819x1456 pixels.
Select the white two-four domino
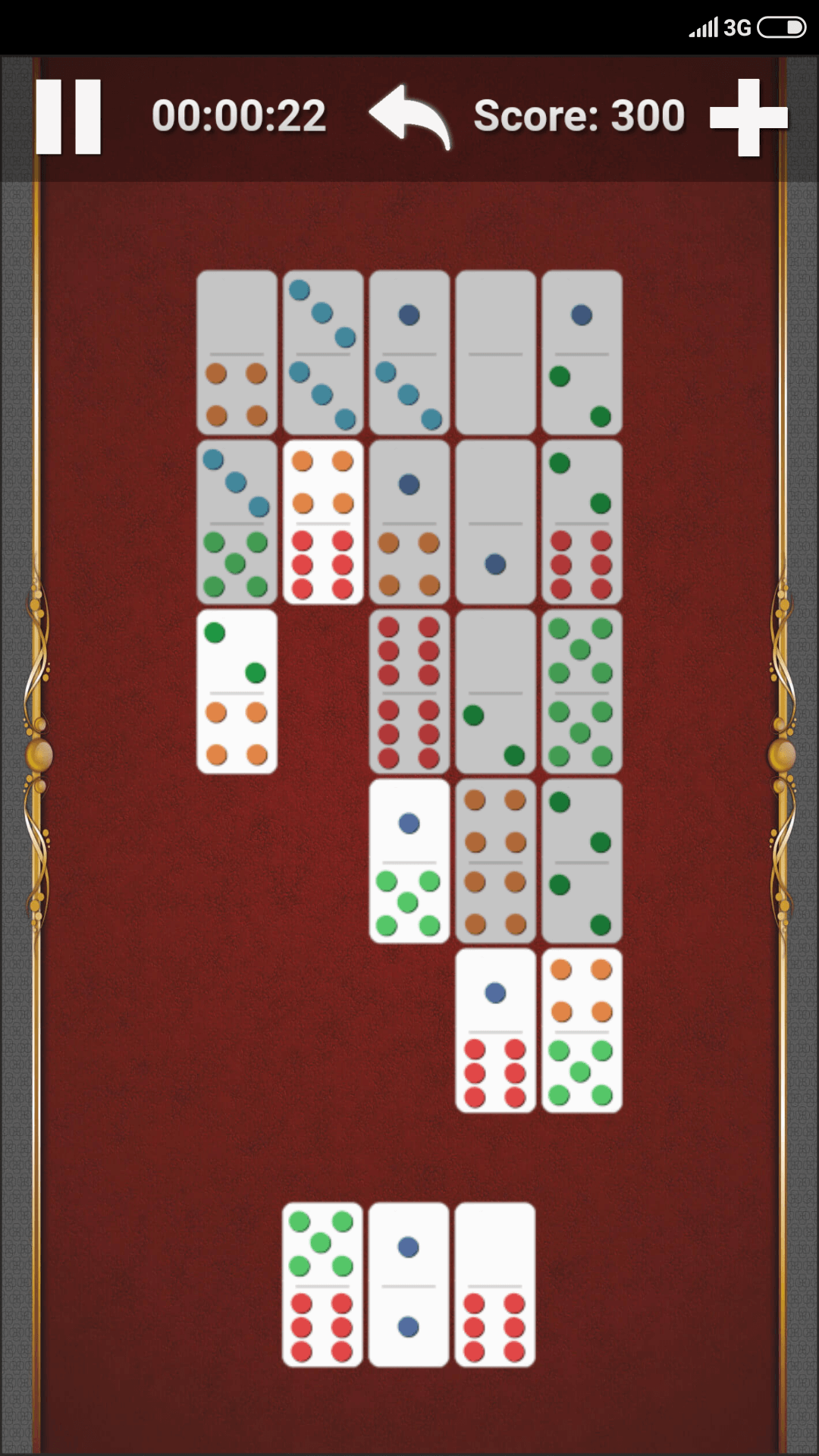pyautogui.click(x=237, y=692)
